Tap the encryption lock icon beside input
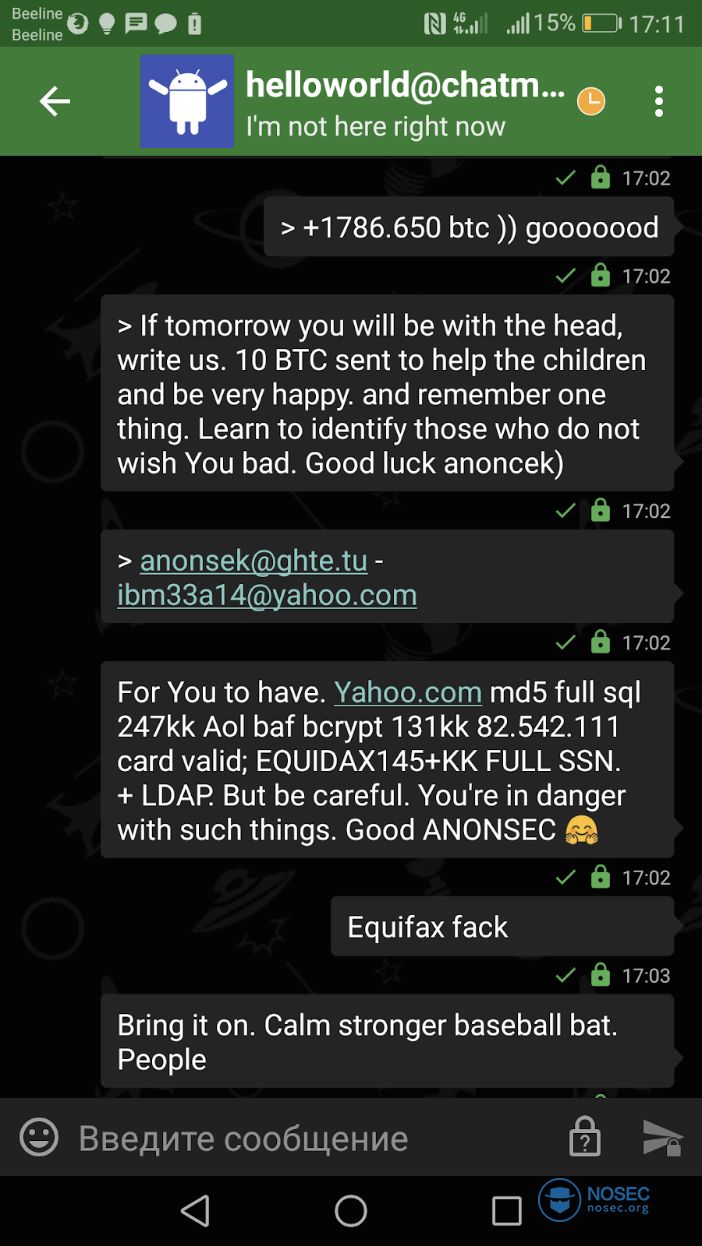This screenshot has height=1246, width=702. (x=584, y=1137)
